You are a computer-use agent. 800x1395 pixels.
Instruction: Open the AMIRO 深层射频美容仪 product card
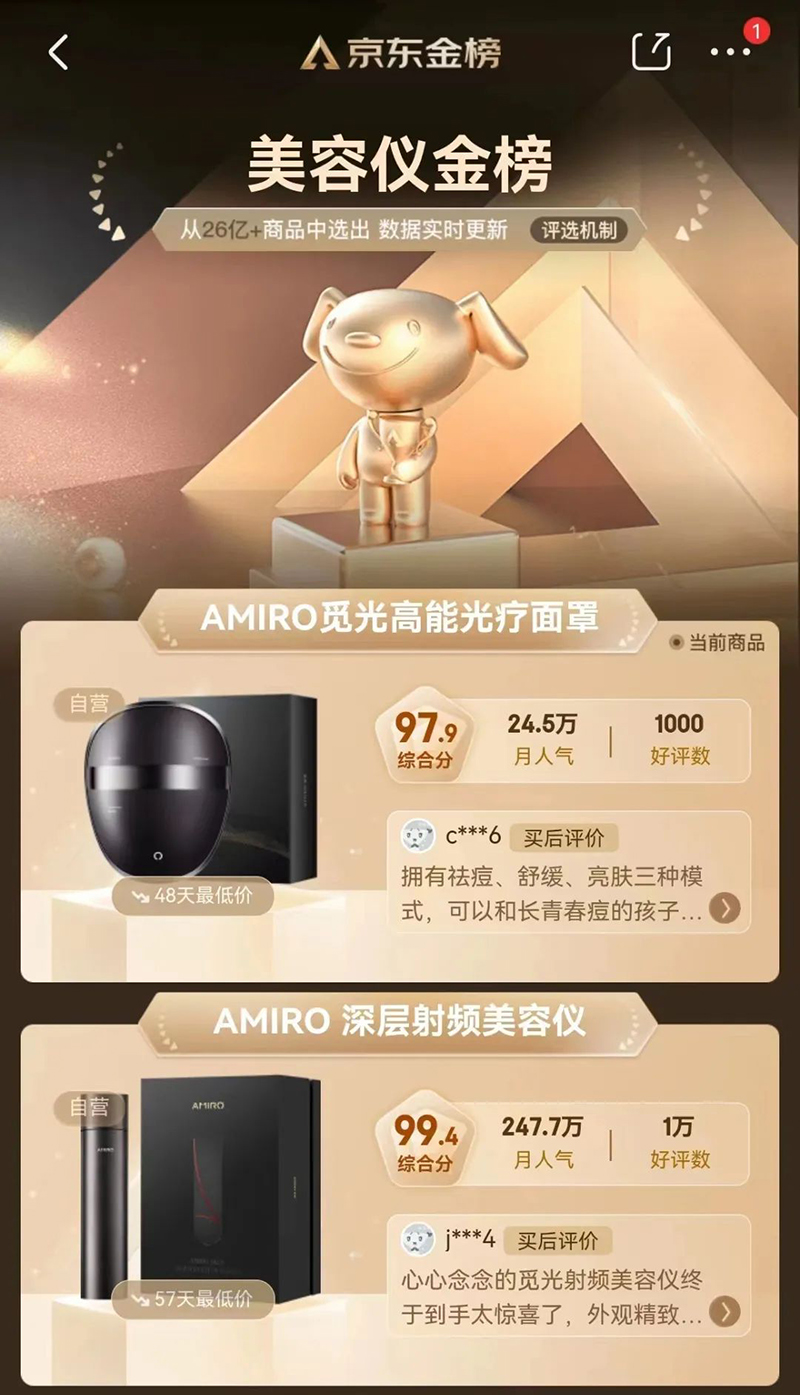click(x=400, y=1205)
